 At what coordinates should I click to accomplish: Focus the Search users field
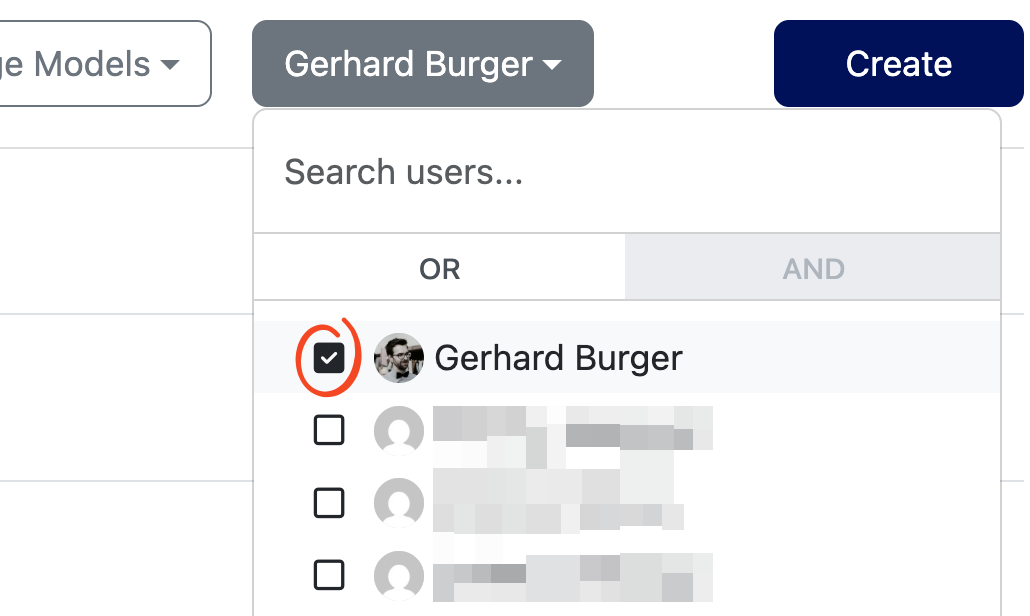(625, 172)
